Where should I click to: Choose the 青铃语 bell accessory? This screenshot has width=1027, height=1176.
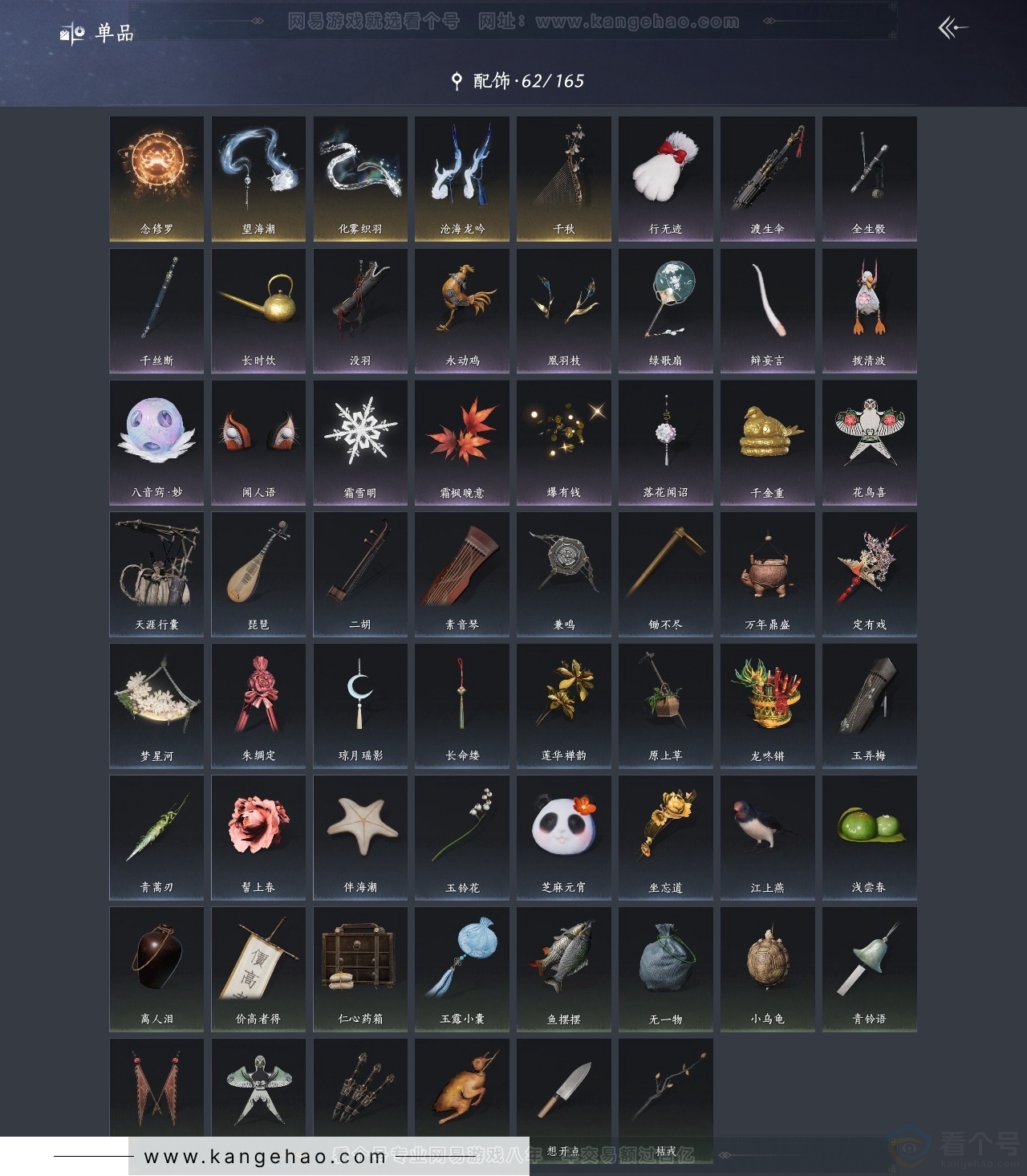[869, 968]
